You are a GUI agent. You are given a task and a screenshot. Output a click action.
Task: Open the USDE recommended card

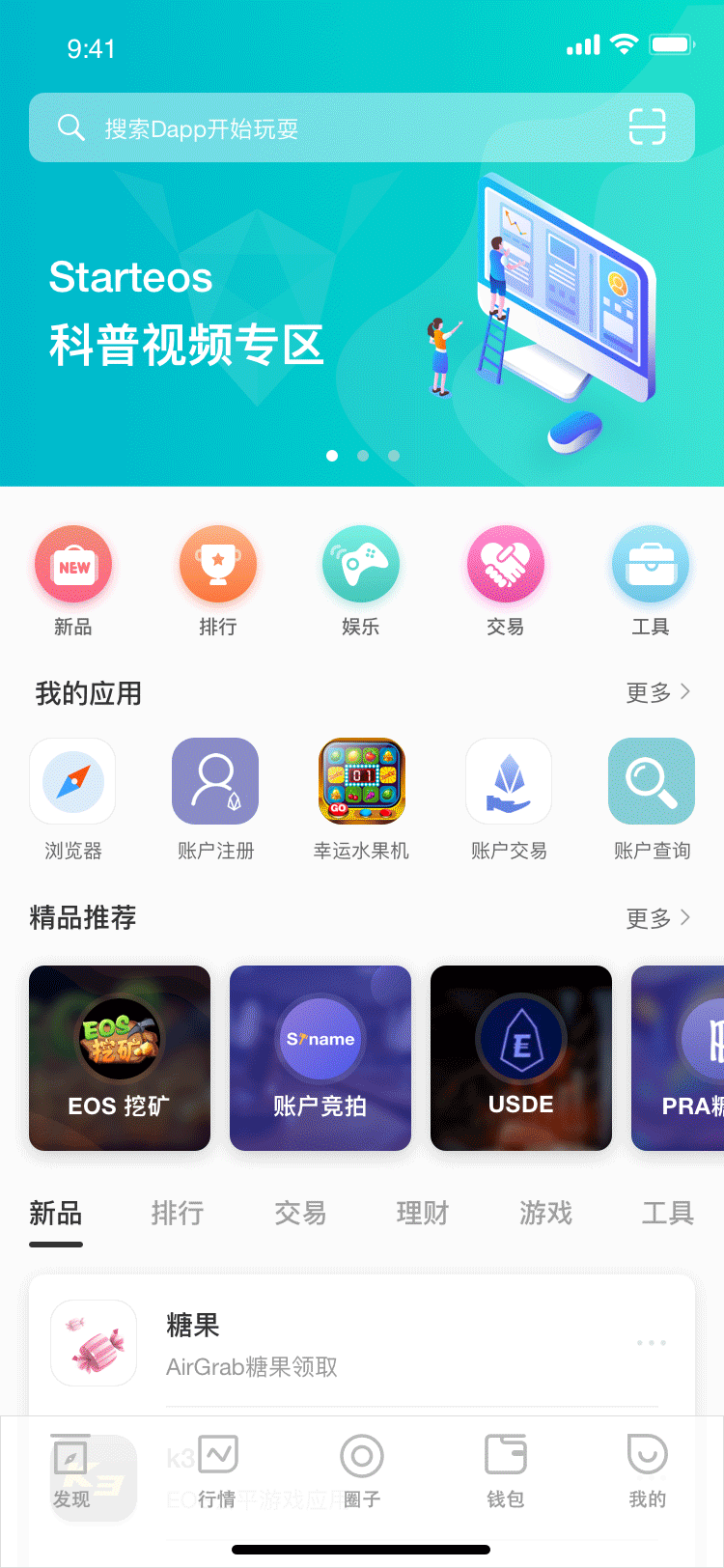pos(521,1058)
